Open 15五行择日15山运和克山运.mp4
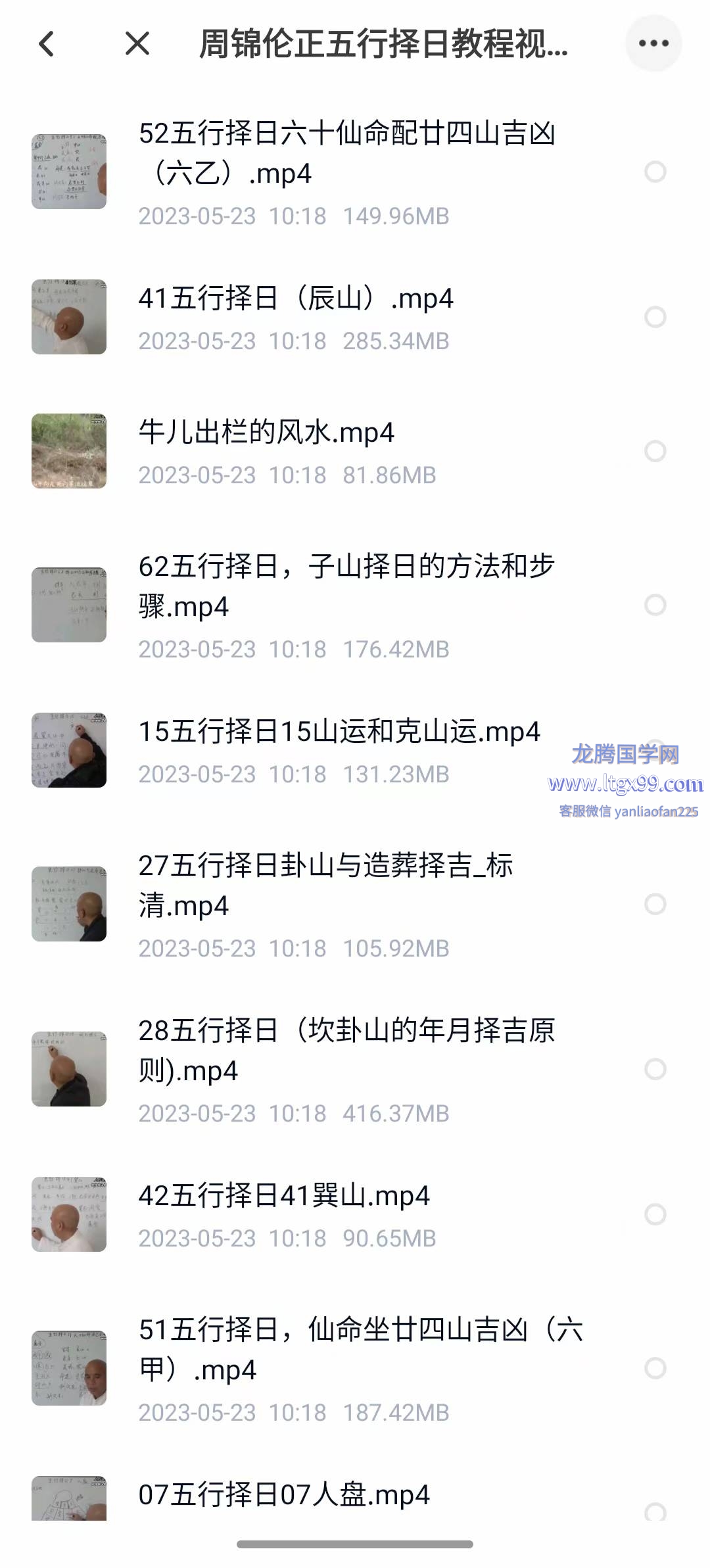 (339, 732)
